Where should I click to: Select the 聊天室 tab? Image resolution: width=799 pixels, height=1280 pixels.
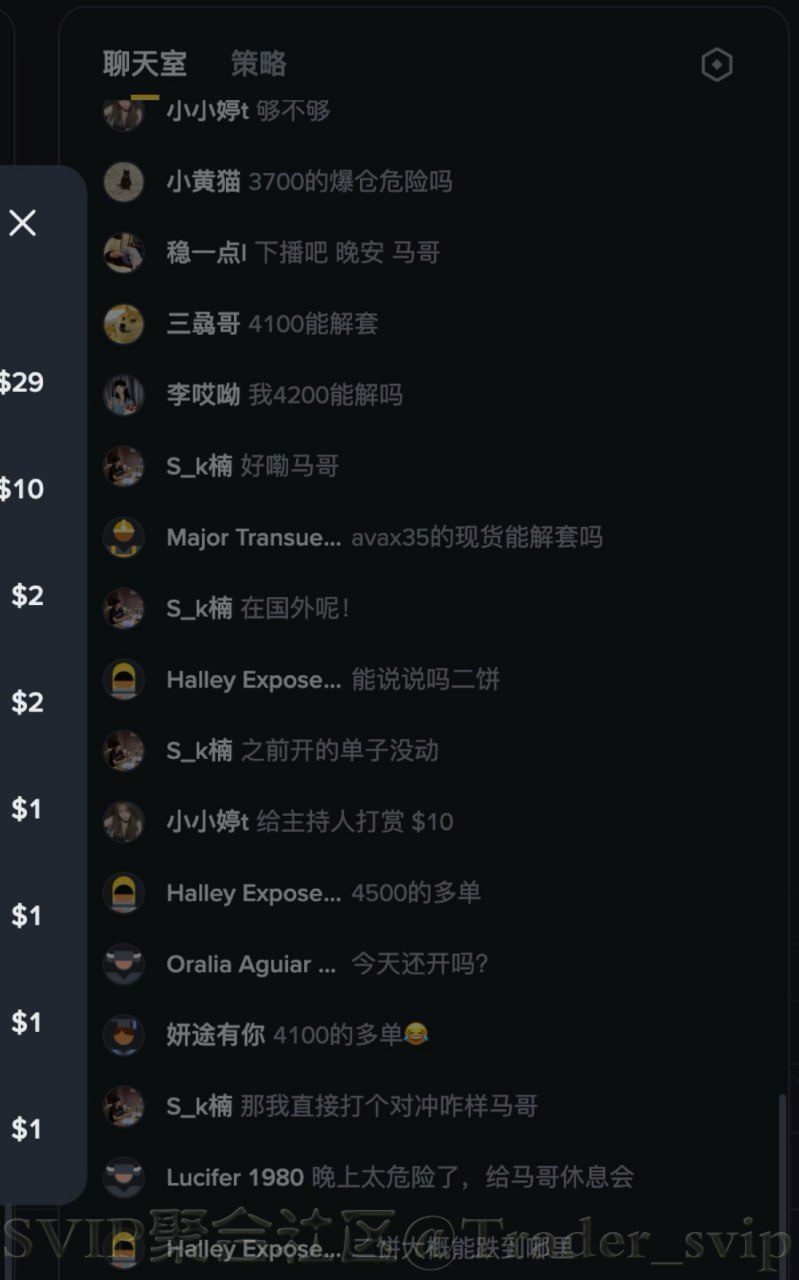click(144, 64)
